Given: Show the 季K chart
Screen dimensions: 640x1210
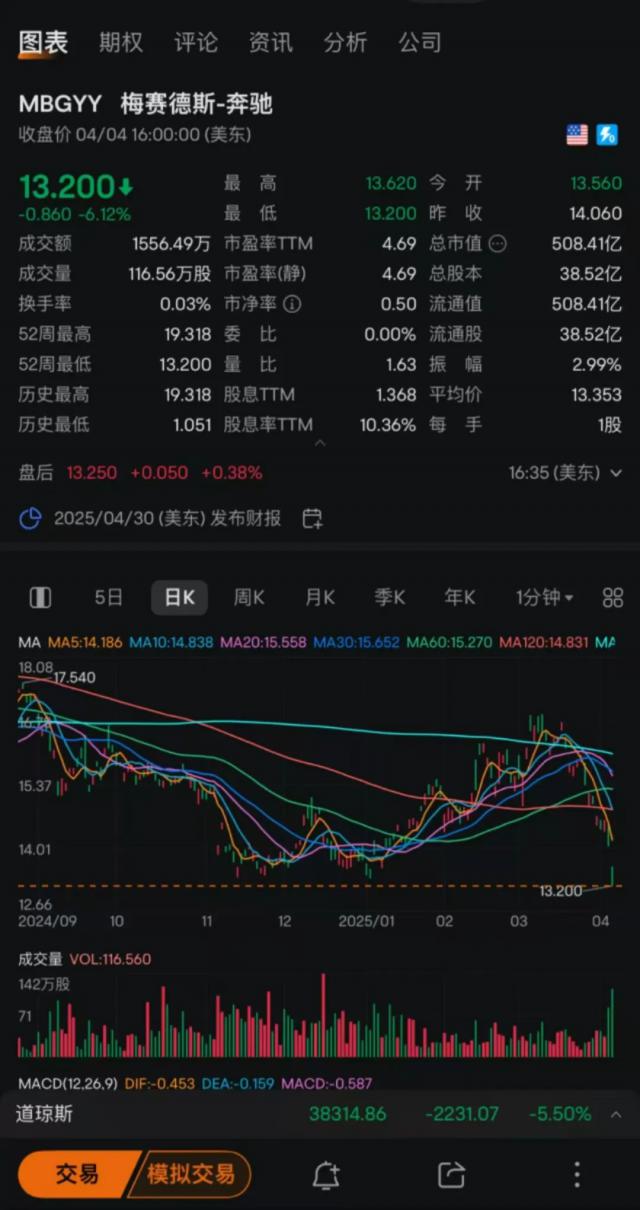Looking at the screenshot, I should tap(390, 598).
